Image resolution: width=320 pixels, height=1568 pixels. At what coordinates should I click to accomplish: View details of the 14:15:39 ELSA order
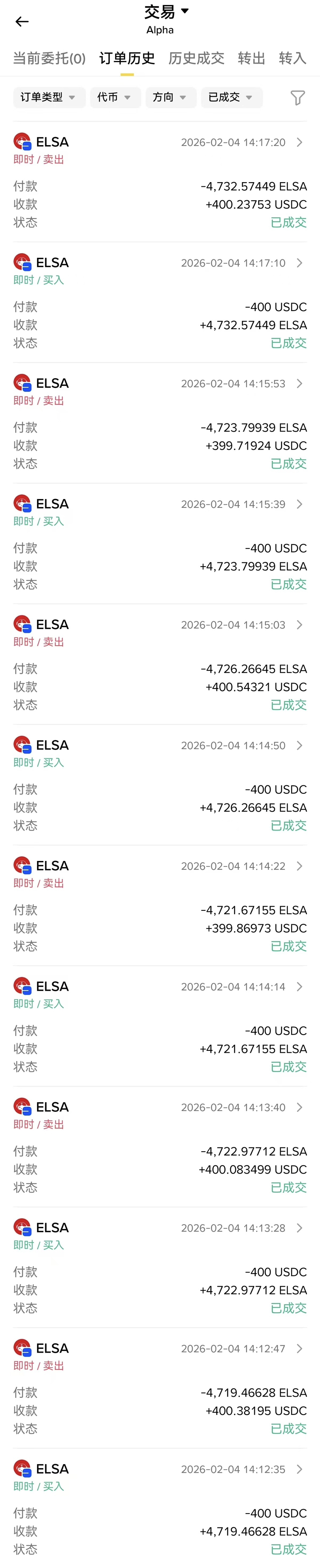[299, 504]
